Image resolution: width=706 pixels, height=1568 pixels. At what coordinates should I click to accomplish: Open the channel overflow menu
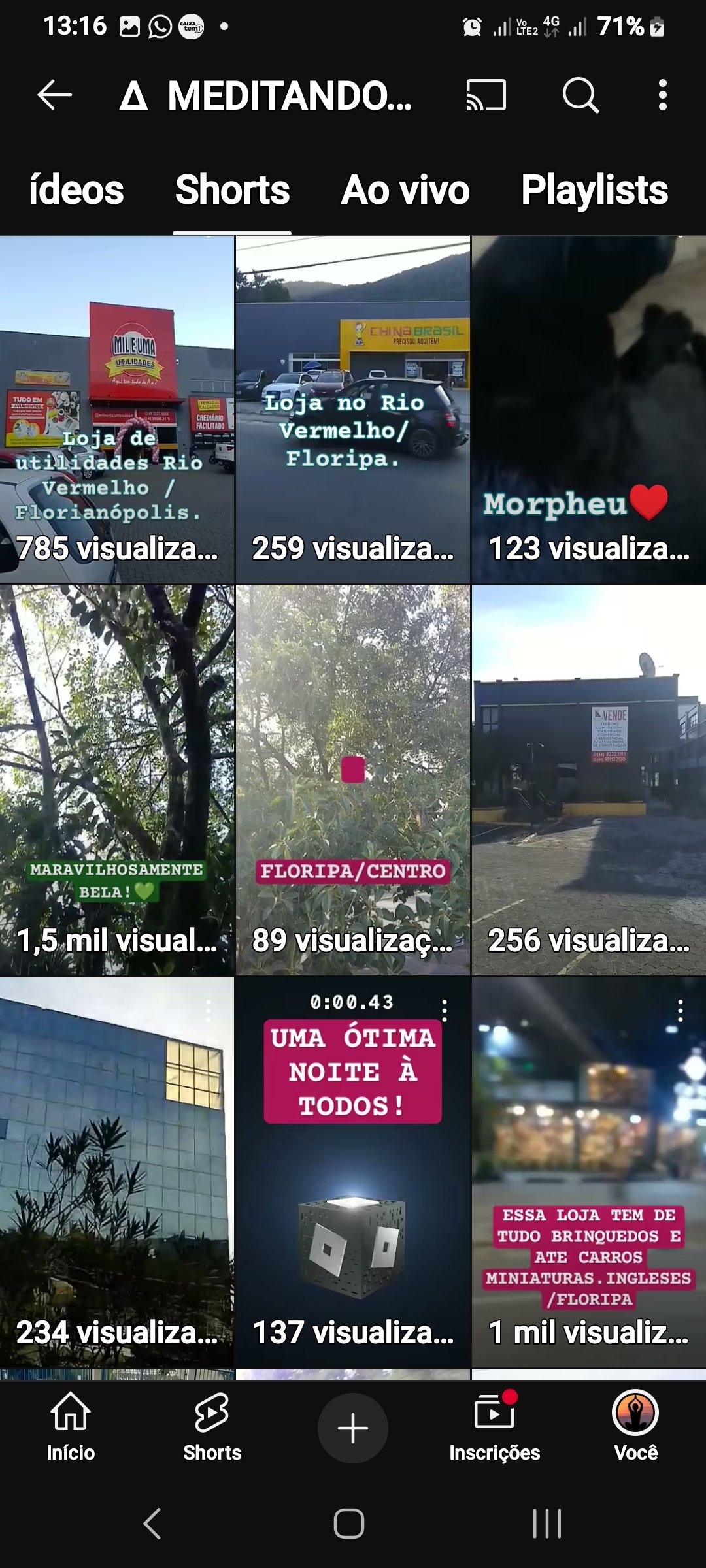coord(662,95)
